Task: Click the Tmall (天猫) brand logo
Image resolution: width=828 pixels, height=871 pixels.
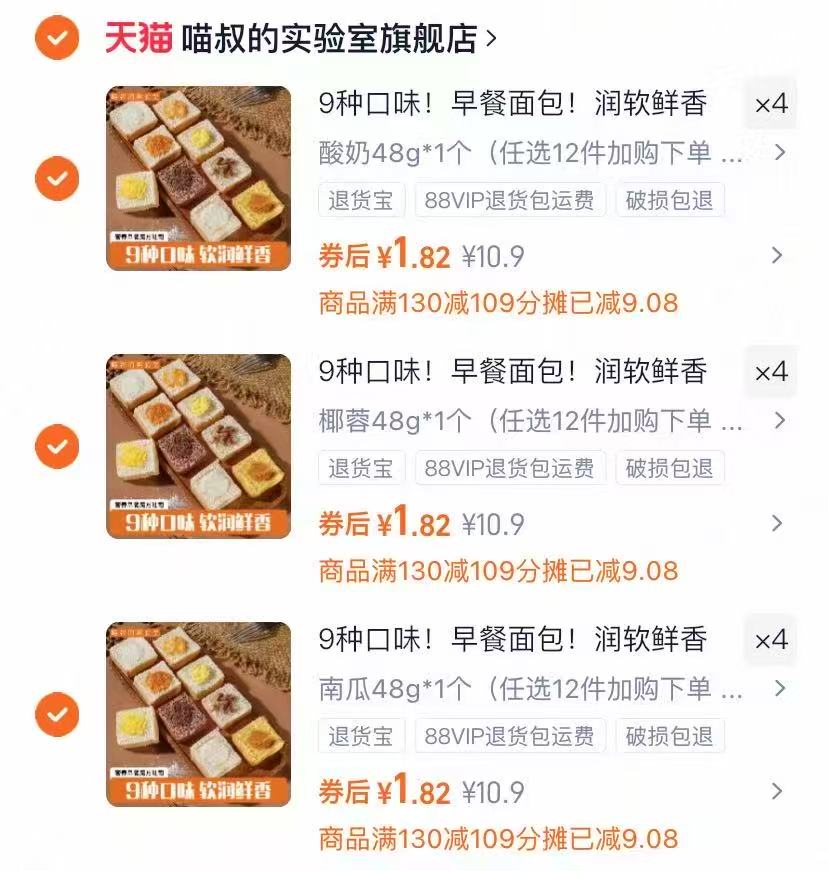Action: [135, 33]
